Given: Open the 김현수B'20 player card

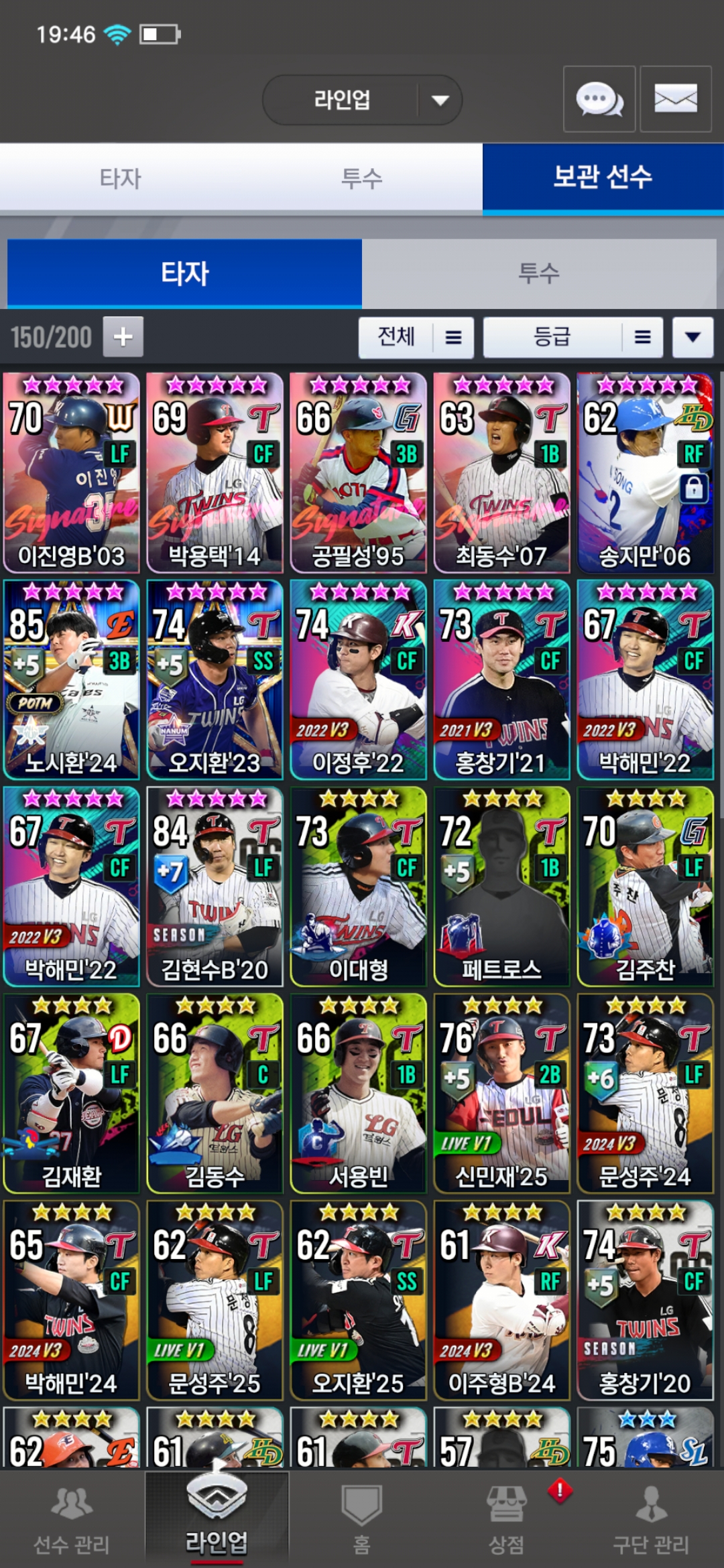Looking at the screenshot, I should click(x=215, y=887).
